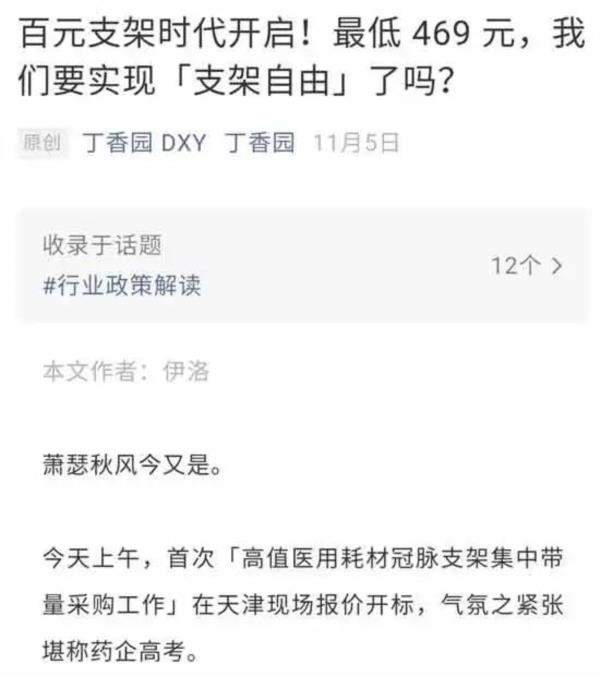Open the #行业政策解读 topic collection card
Viewport: 600px width, 676px height.
tap(300, 265)
